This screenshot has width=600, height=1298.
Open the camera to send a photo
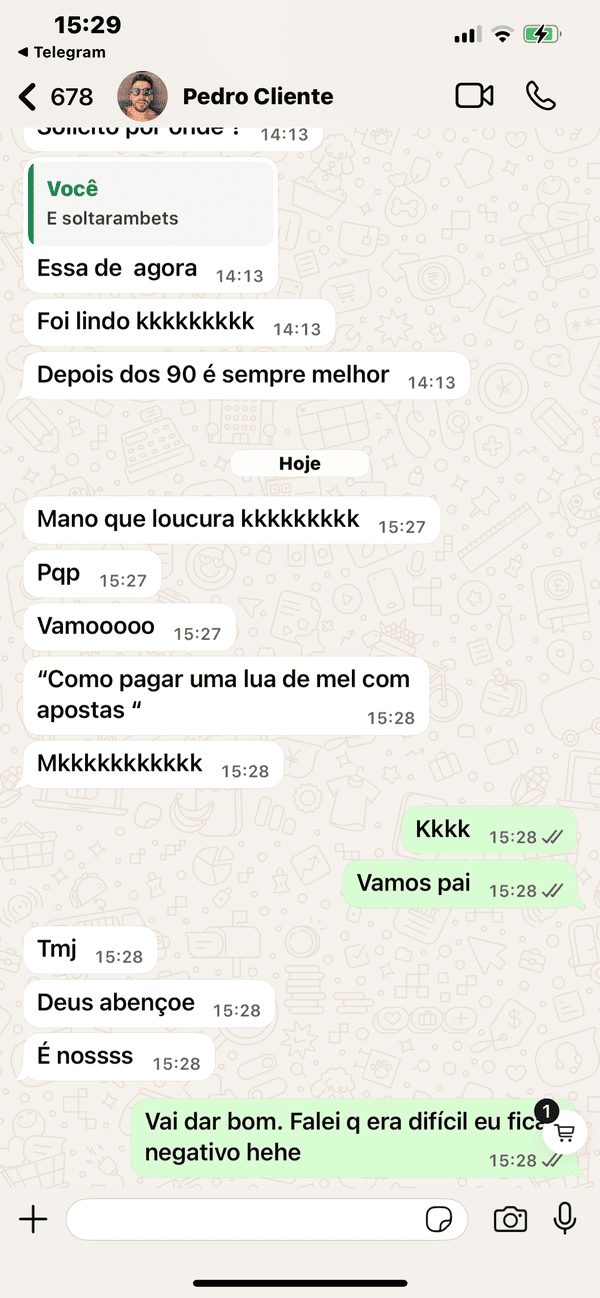(510, 1219)
